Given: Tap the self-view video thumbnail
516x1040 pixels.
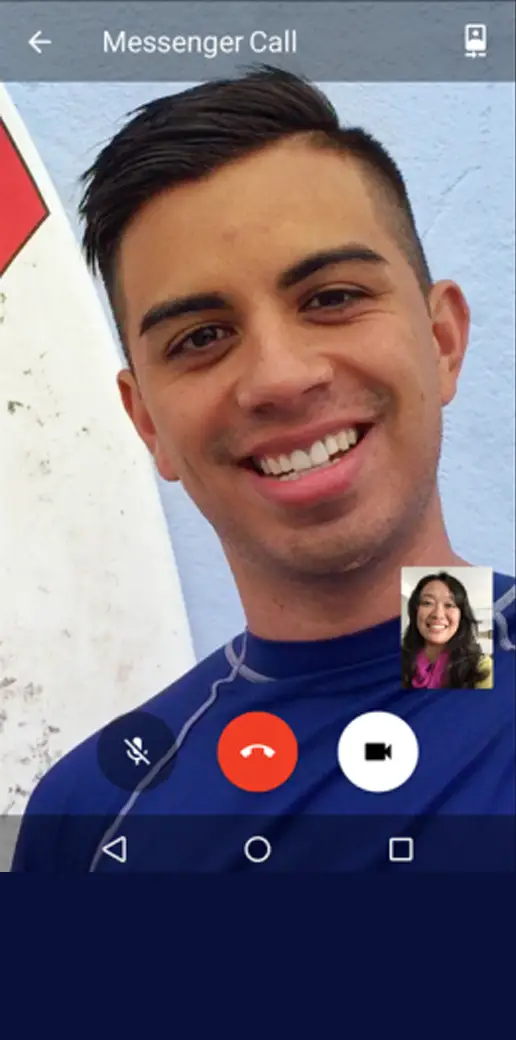Looking at the screenshot, I should tap(447, 627).
